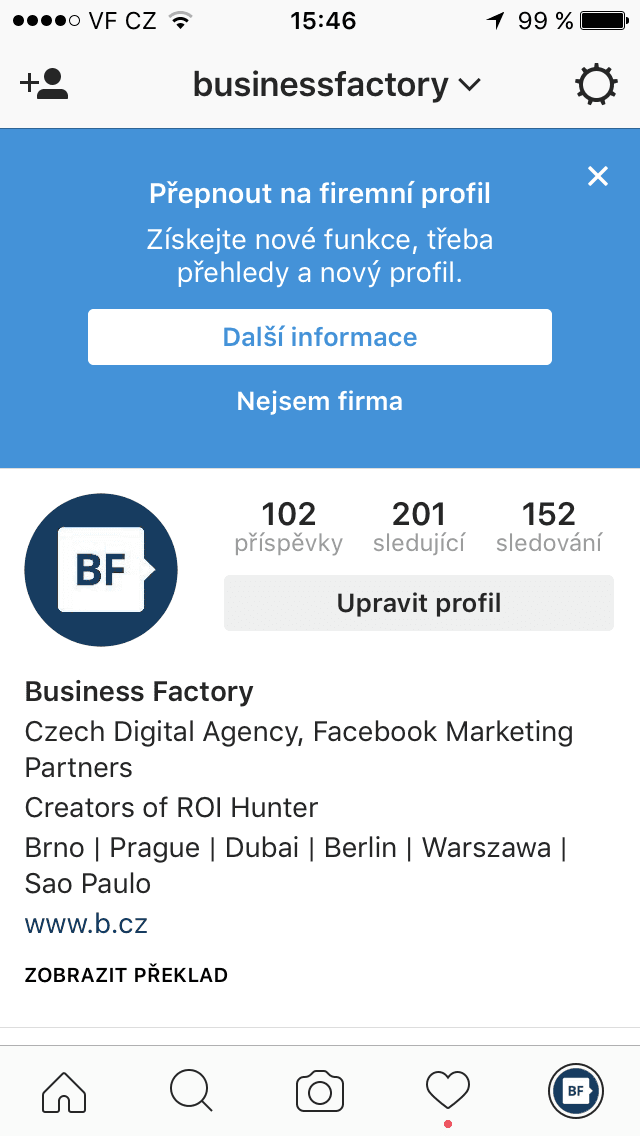The height and width of the screenshot is (1136, 640).
Task: Tap the Další informace button
Action: point(320,337)
